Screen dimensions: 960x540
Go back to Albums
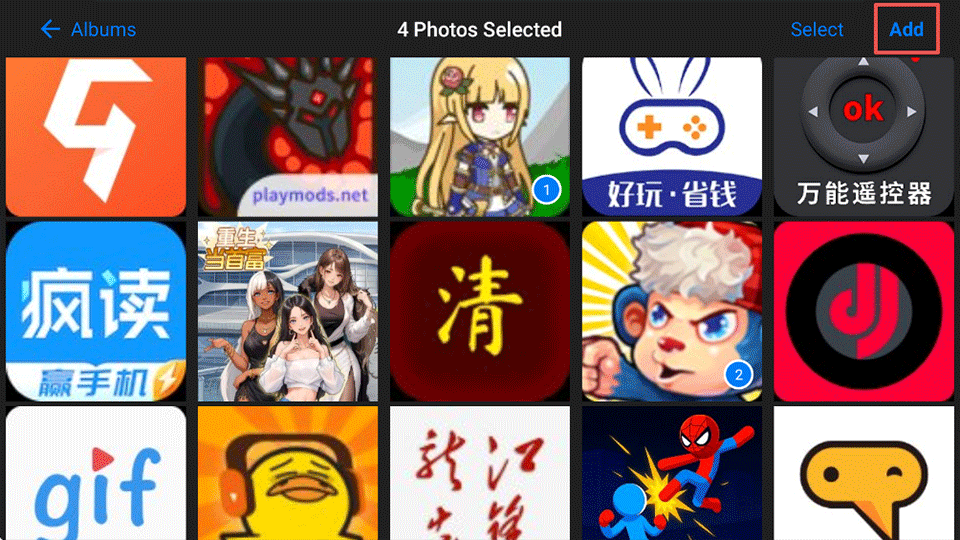(88, 30)
